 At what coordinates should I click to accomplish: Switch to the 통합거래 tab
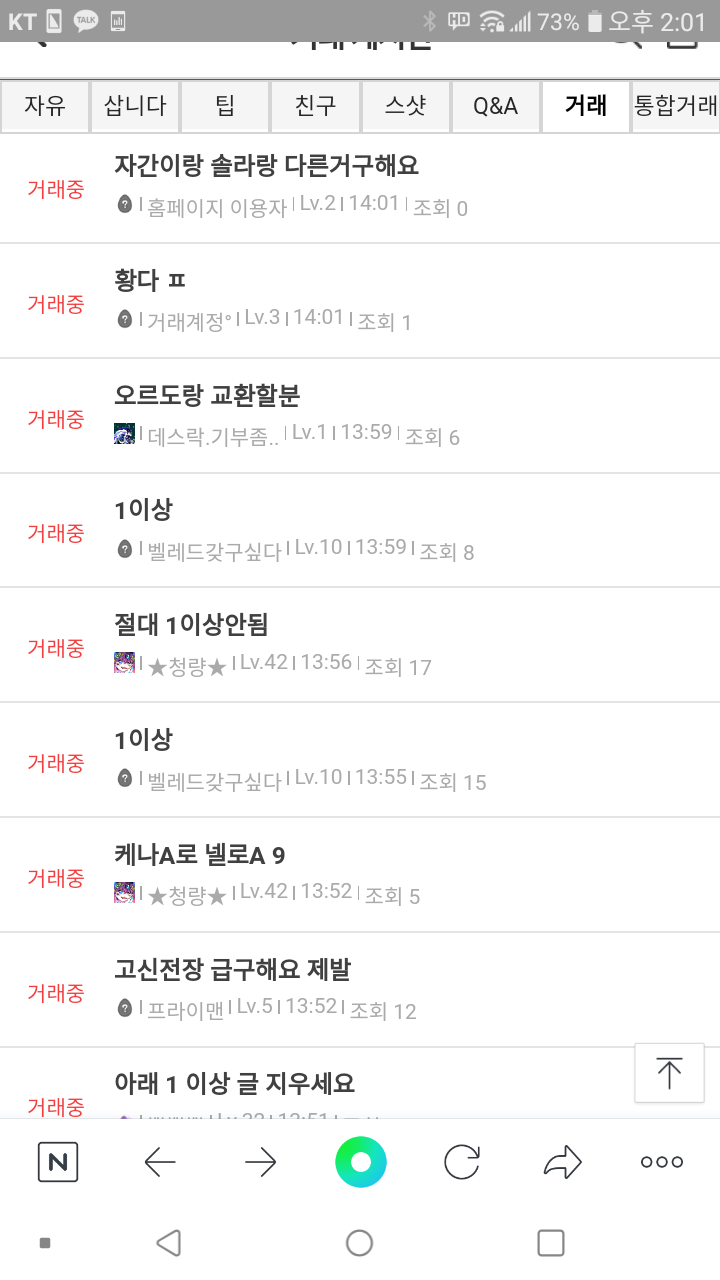pos(676,106)
